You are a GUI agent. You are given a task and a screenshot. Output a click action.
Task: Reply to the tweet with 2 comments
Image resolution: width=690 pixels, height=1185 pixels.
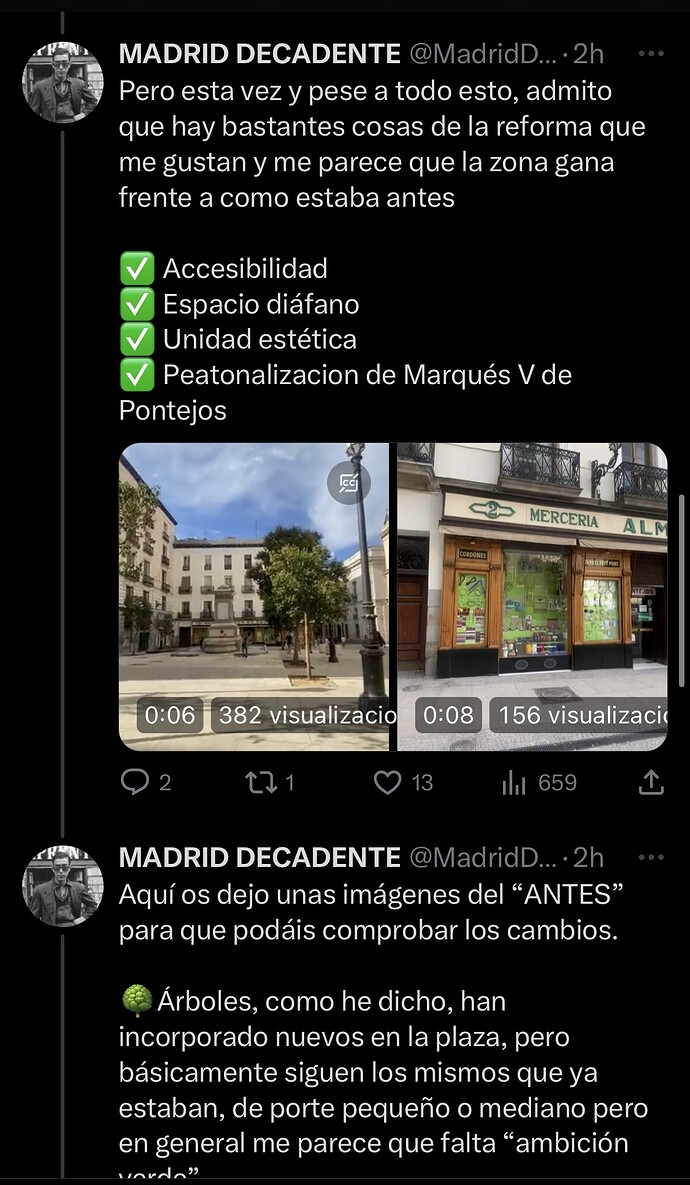pos(135,782)
